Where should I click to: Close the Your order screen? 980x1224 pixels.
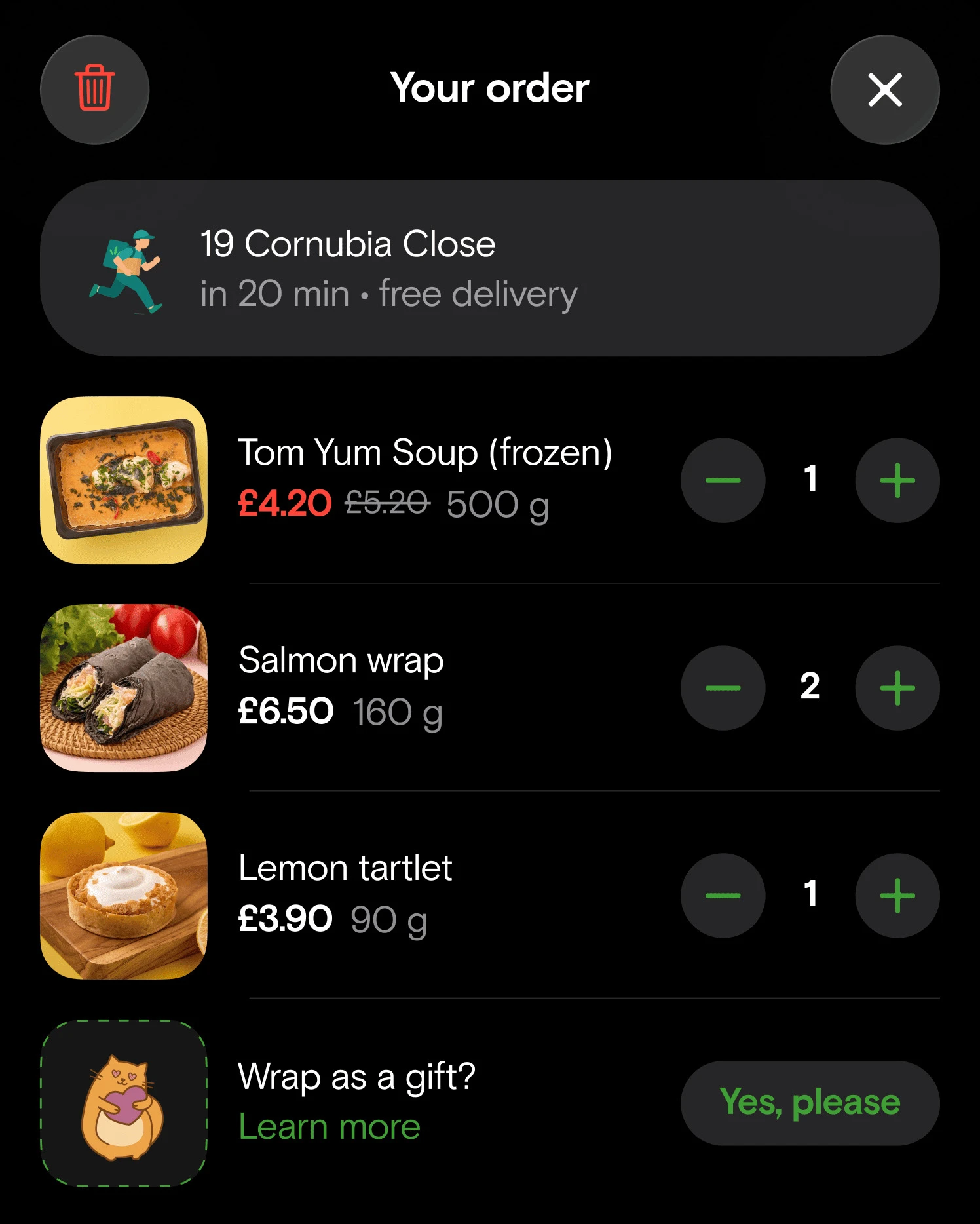coord(884,90)
